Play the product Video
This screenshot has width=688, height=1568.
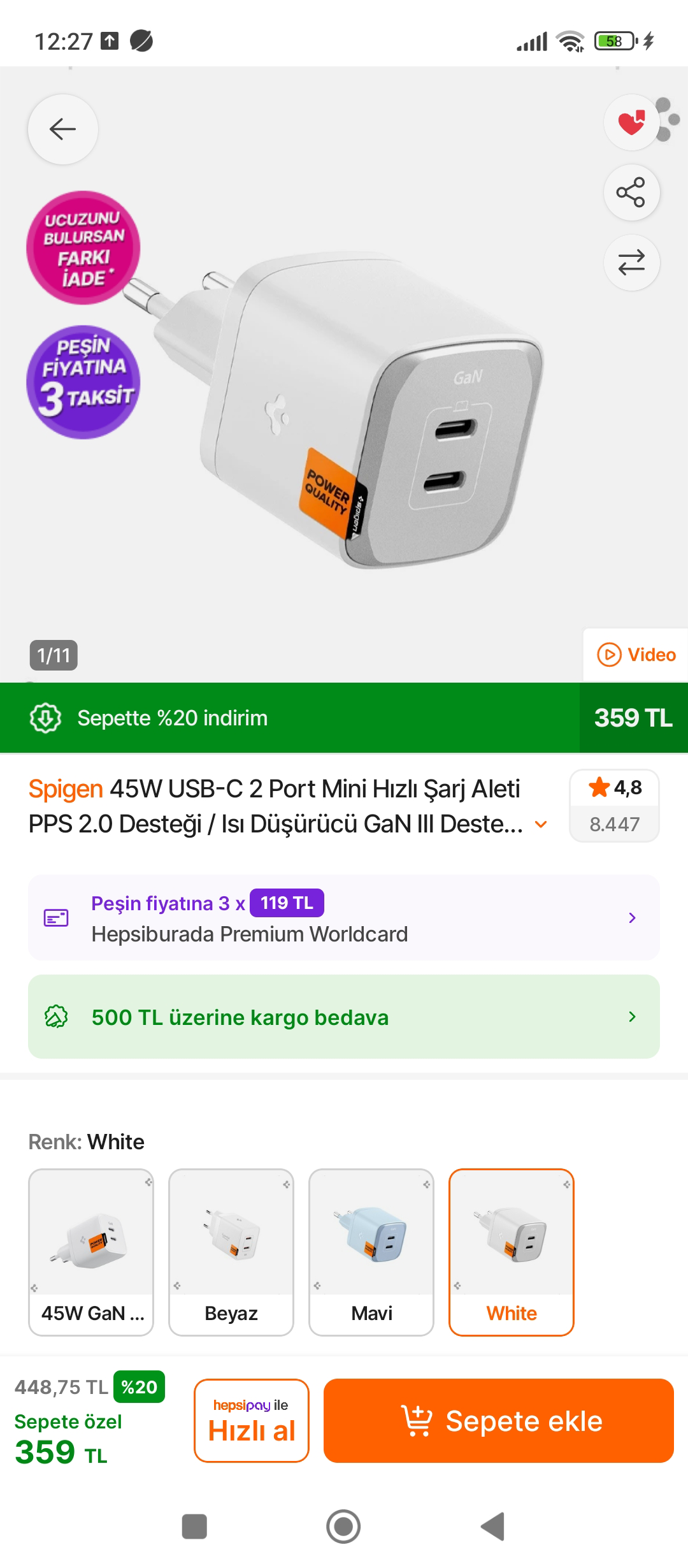(636, 655)
